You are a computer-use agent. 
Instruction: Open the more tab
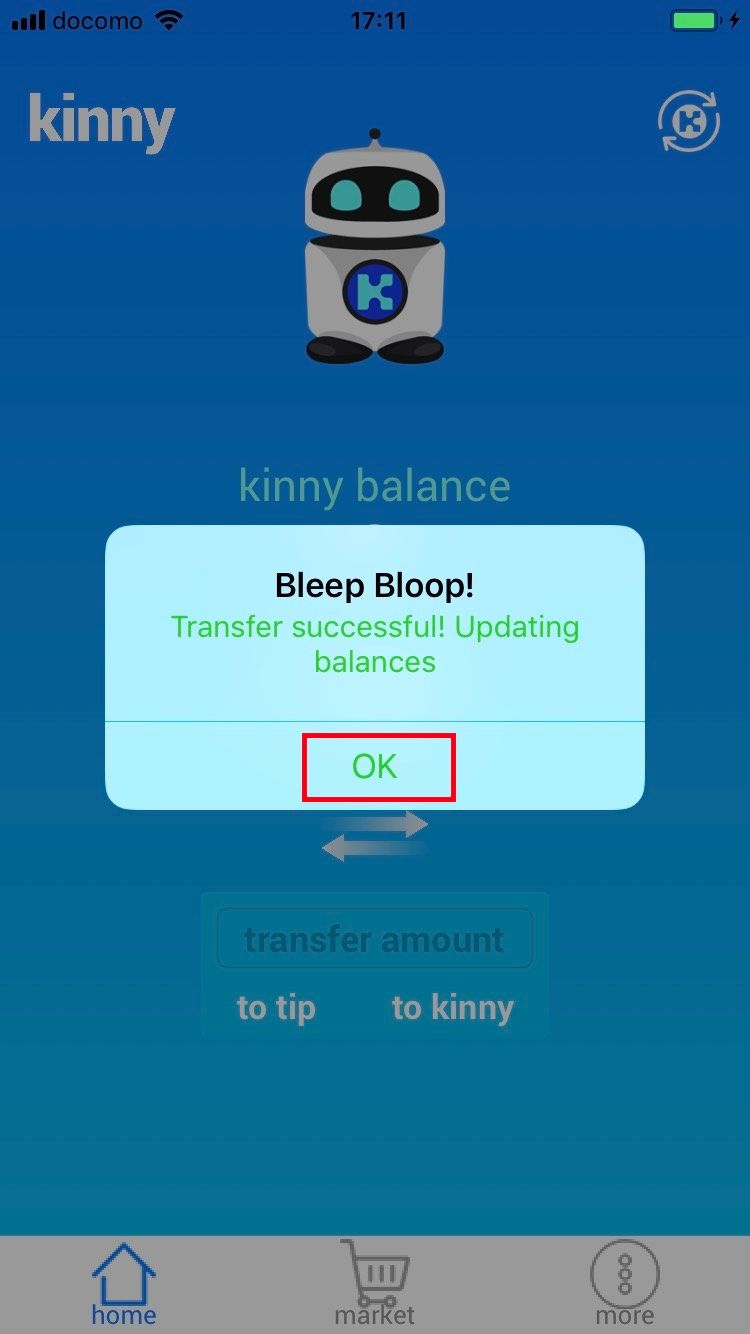point(625,1284)
